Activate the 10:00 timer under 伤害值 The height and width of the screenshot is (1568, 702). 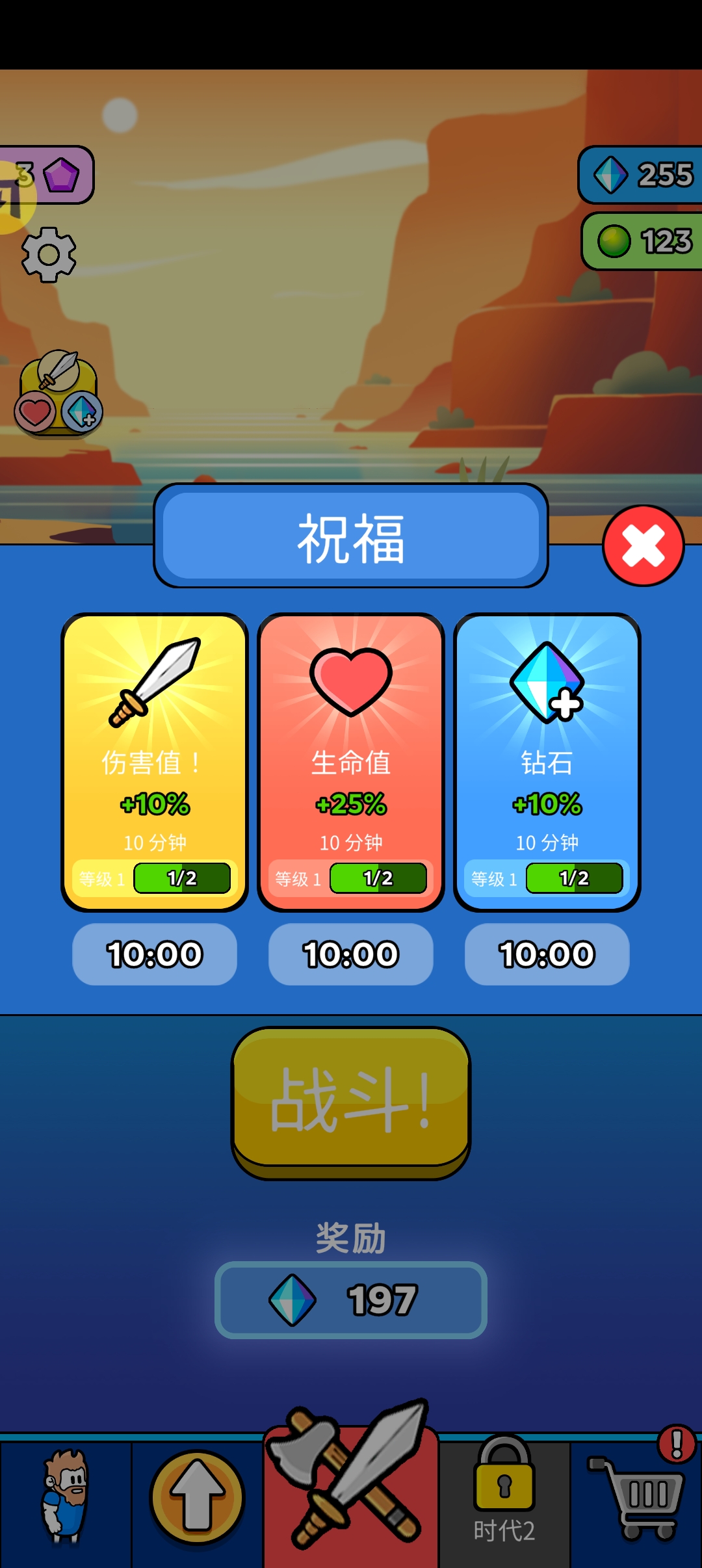pos(153,954)
